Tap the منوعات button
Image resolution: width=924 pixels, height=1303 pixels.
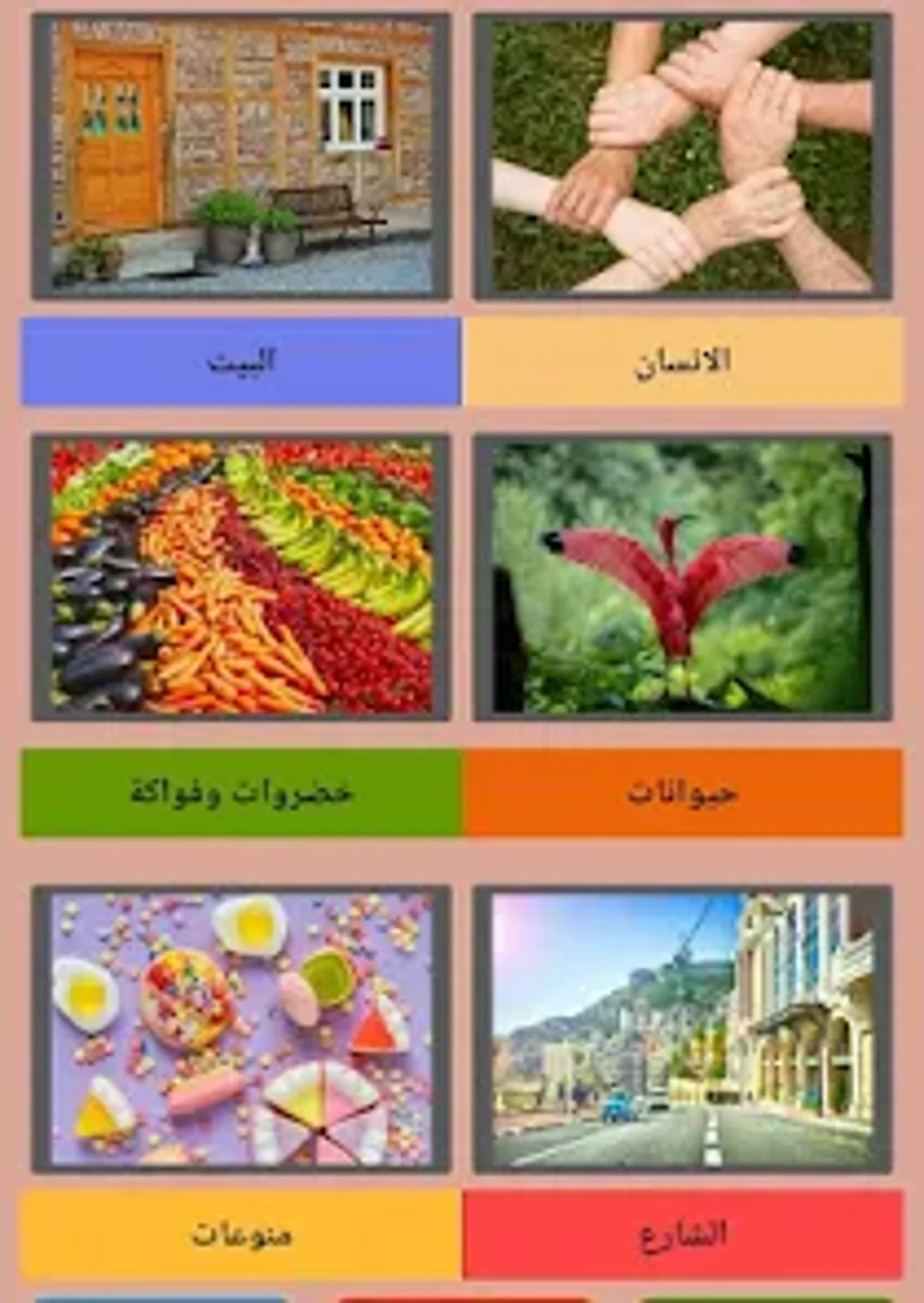point(241,1234)
